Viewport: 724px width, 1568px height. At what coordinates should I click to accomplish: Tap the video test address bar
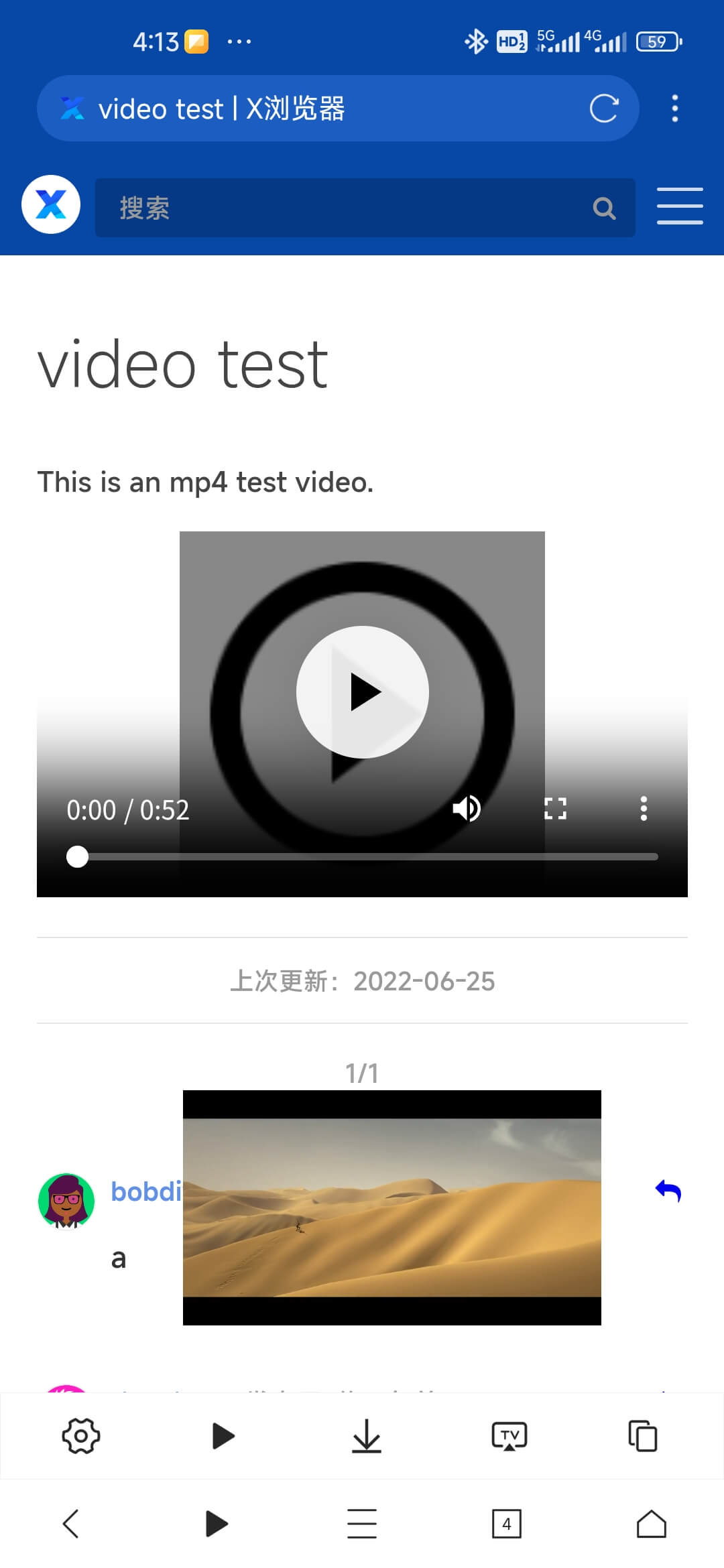pos(322,109)
